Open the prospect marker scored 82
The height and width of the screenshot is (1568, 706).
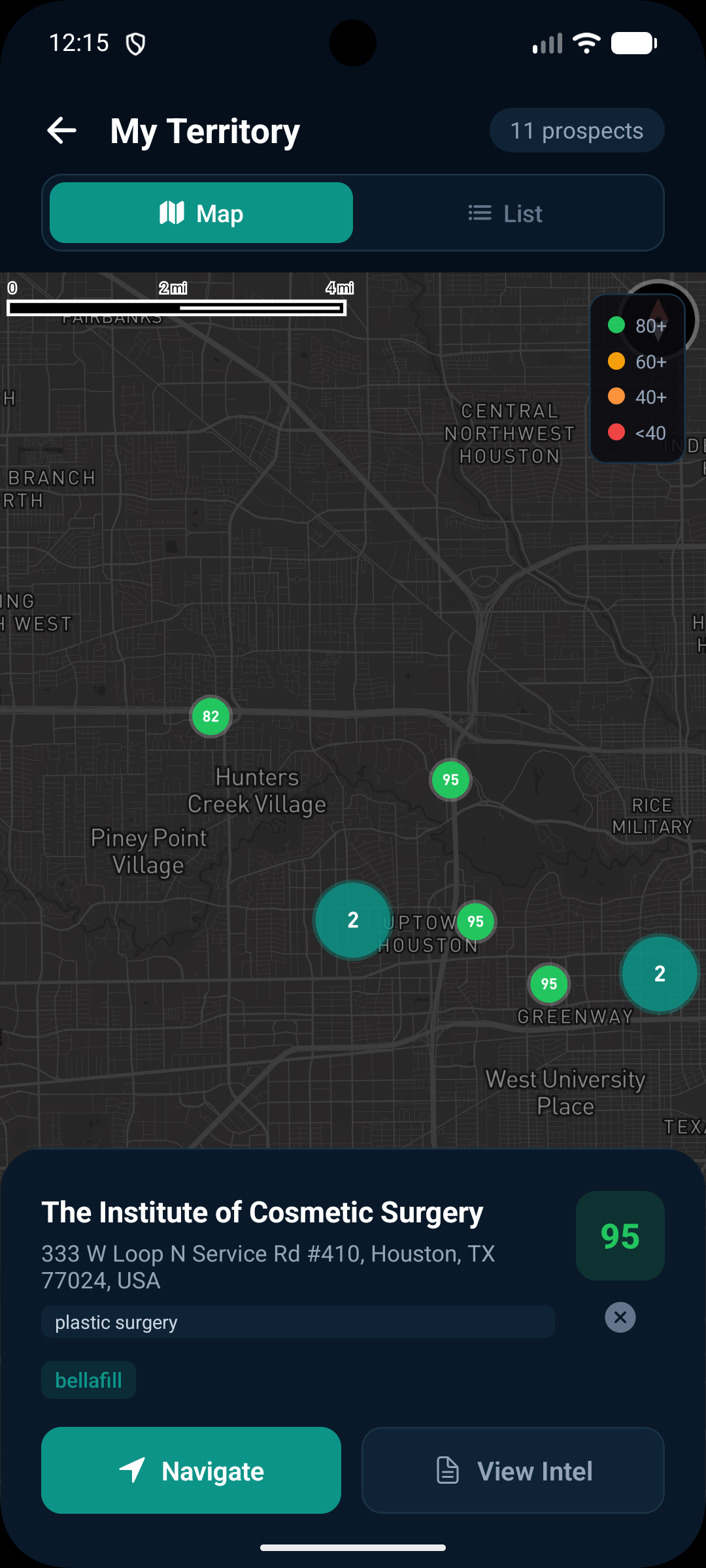click(x=210, y=717)
